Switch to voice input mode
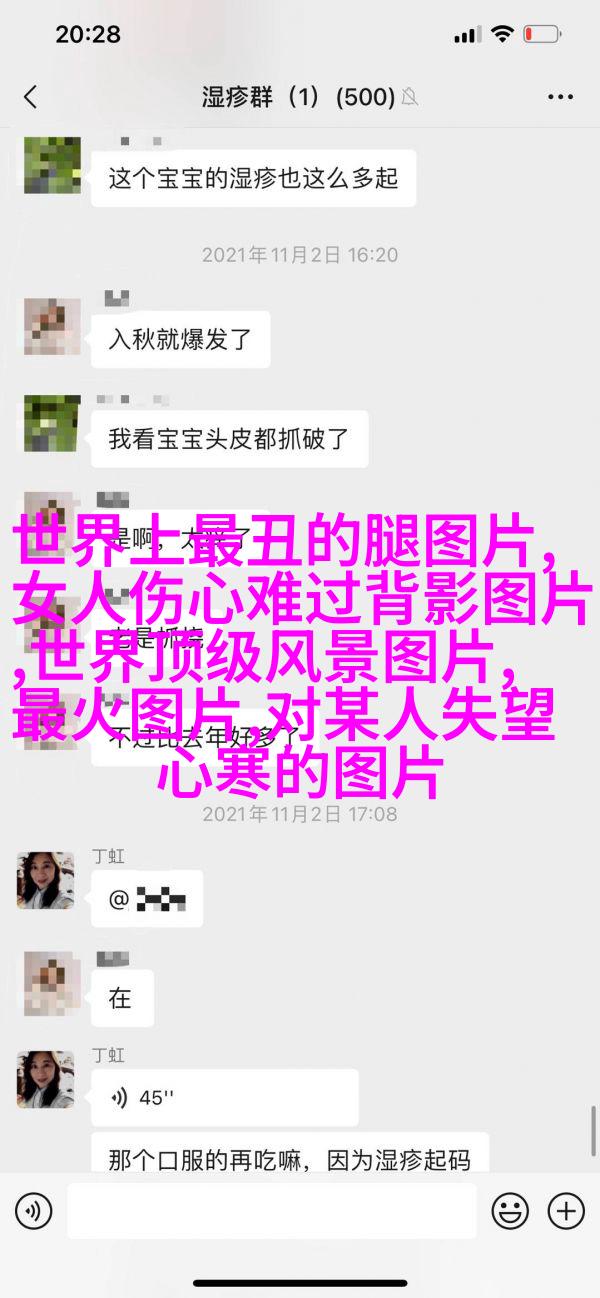This screenshot has height=1298, width=600. pyautogui.click(x=33, y=1211)
